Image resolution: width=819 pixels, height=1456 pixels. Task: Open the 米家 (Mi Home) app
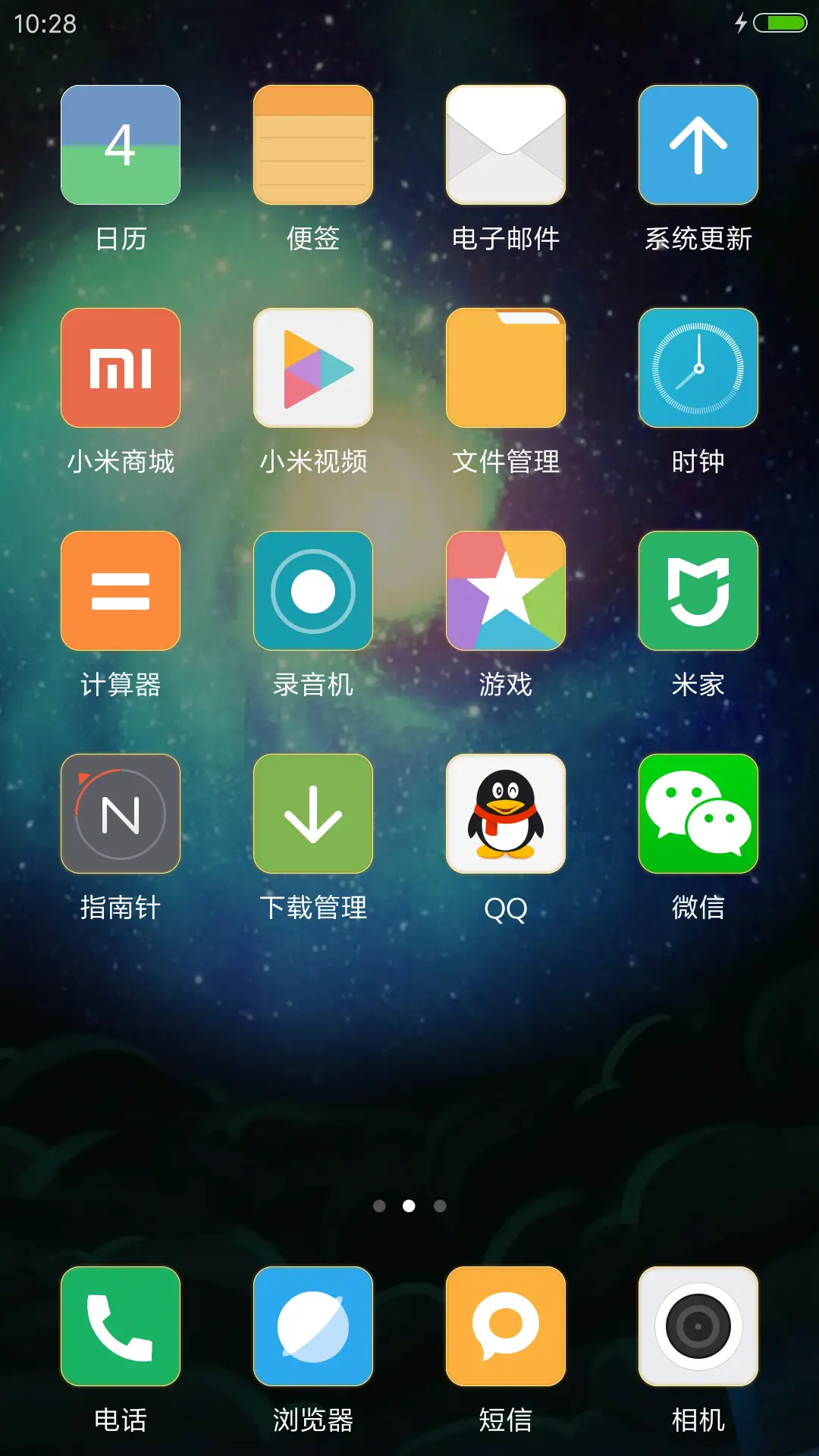698,590
